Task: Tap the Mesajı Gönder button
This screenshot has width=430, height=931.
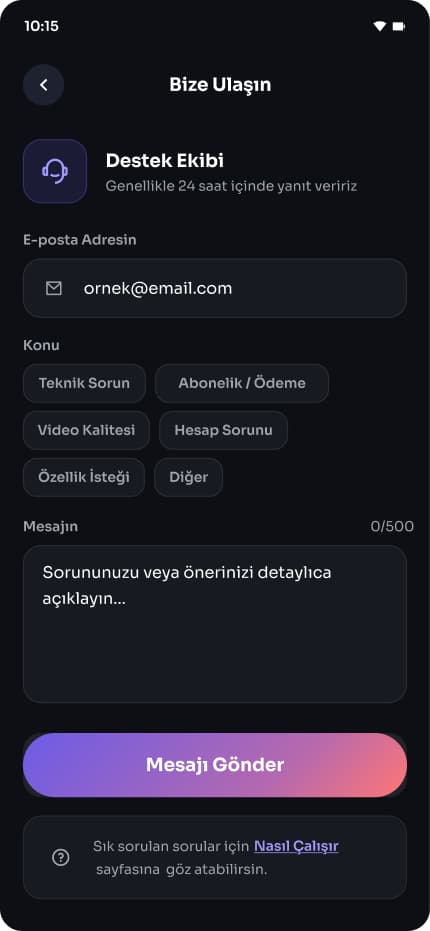Action: click(215, 765)
